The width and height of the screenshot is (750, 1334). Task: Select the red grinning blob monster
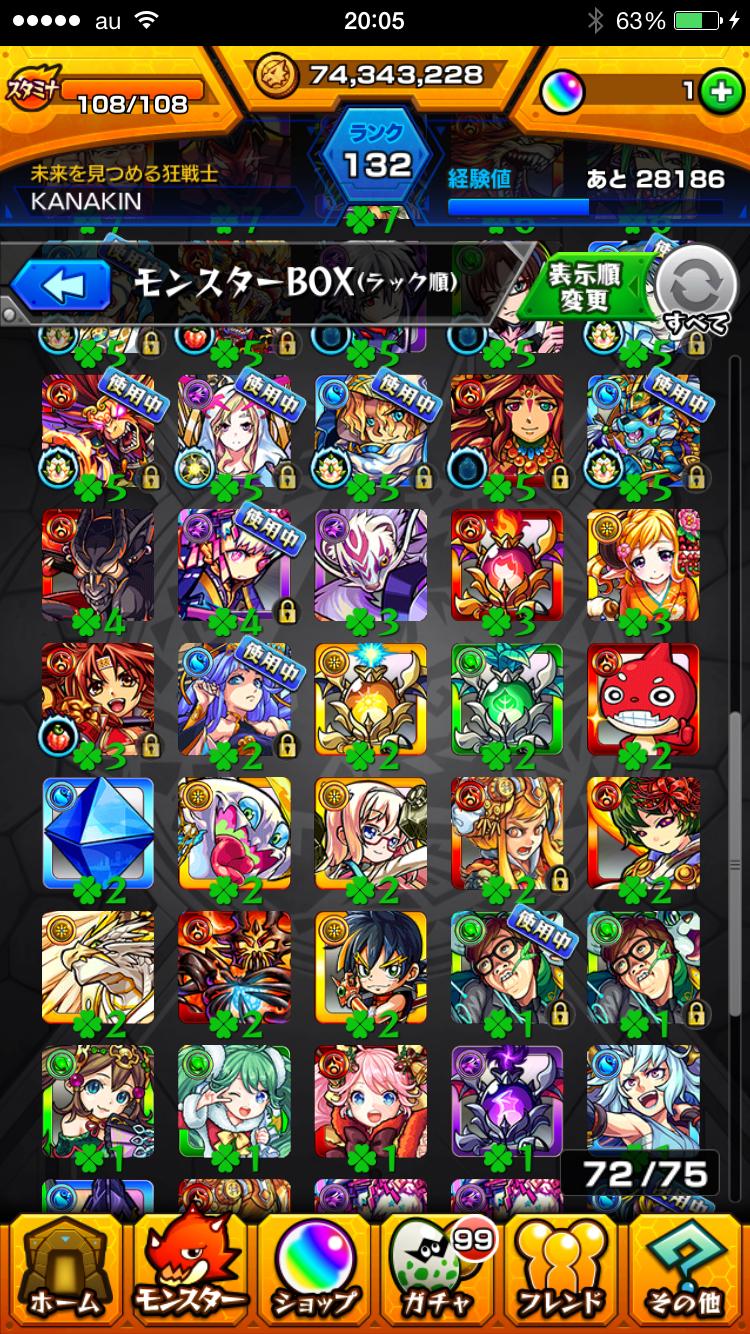pyautogui.click(x=643, y=698)
